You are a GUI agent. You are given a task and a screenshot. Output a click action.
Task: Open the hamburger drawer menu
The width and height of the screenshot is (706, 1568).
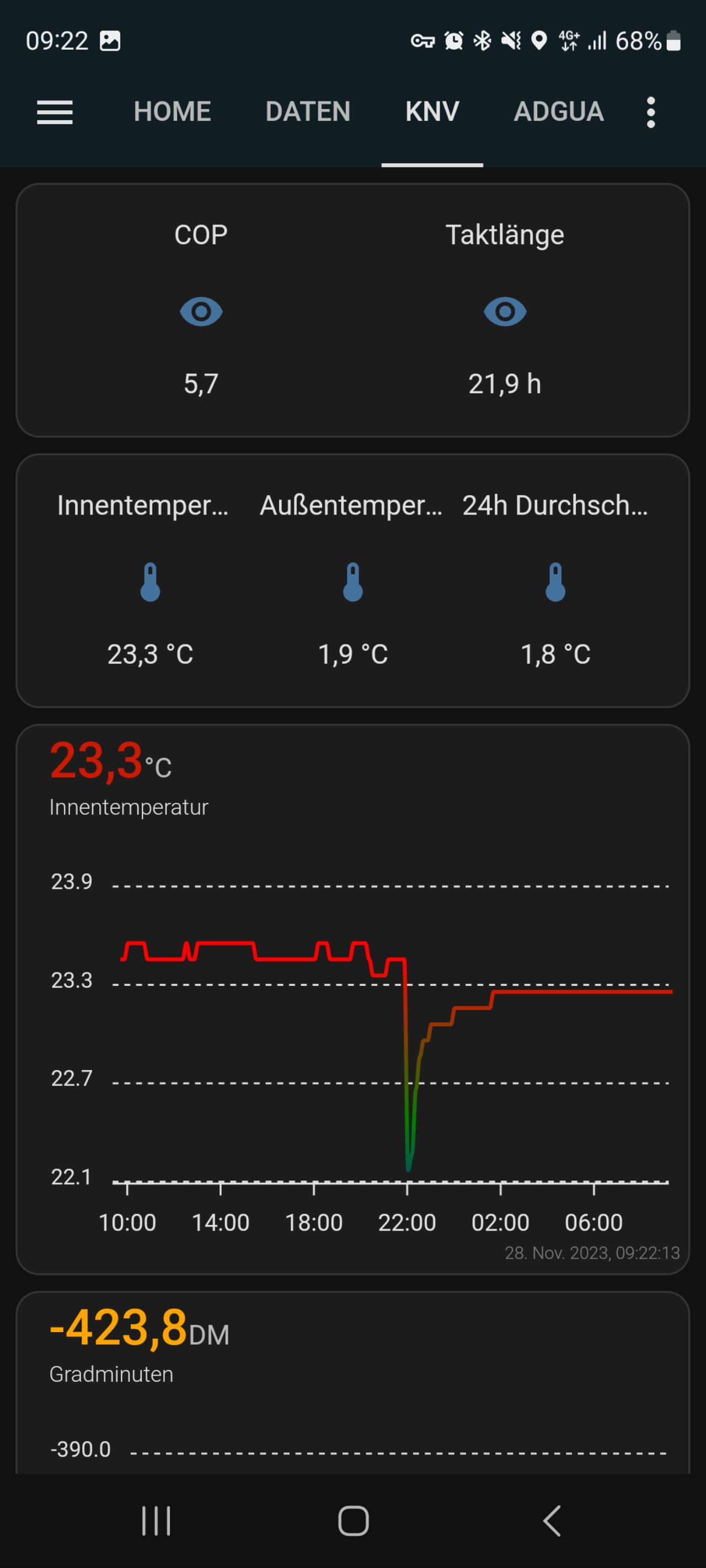[x=55, y=112]
